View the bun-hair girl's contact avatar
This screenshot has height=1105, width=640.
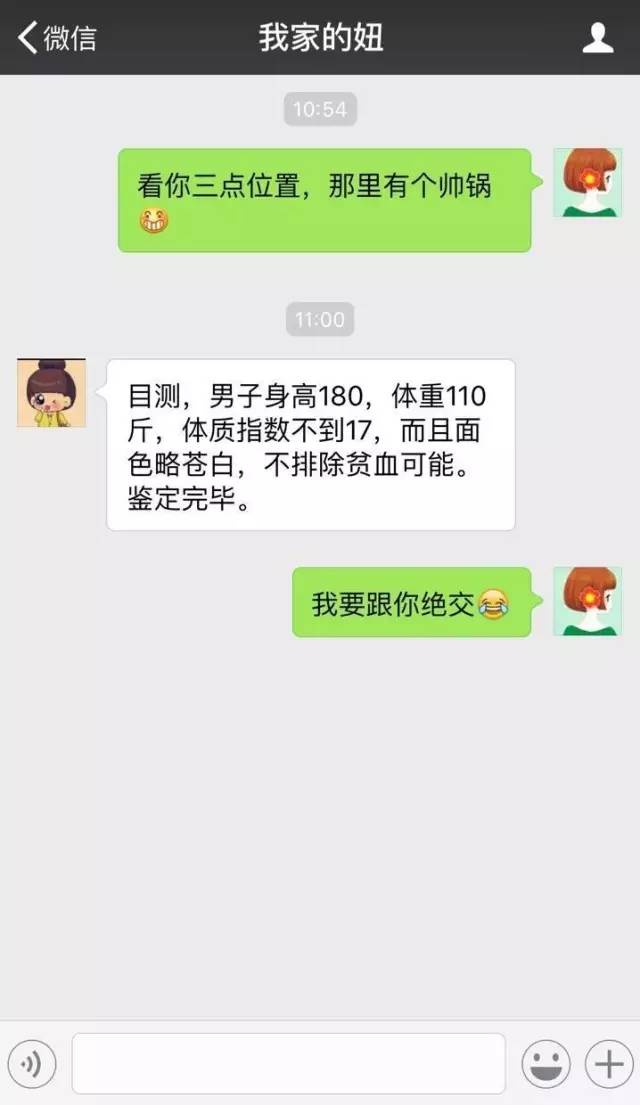coord(51,393)
